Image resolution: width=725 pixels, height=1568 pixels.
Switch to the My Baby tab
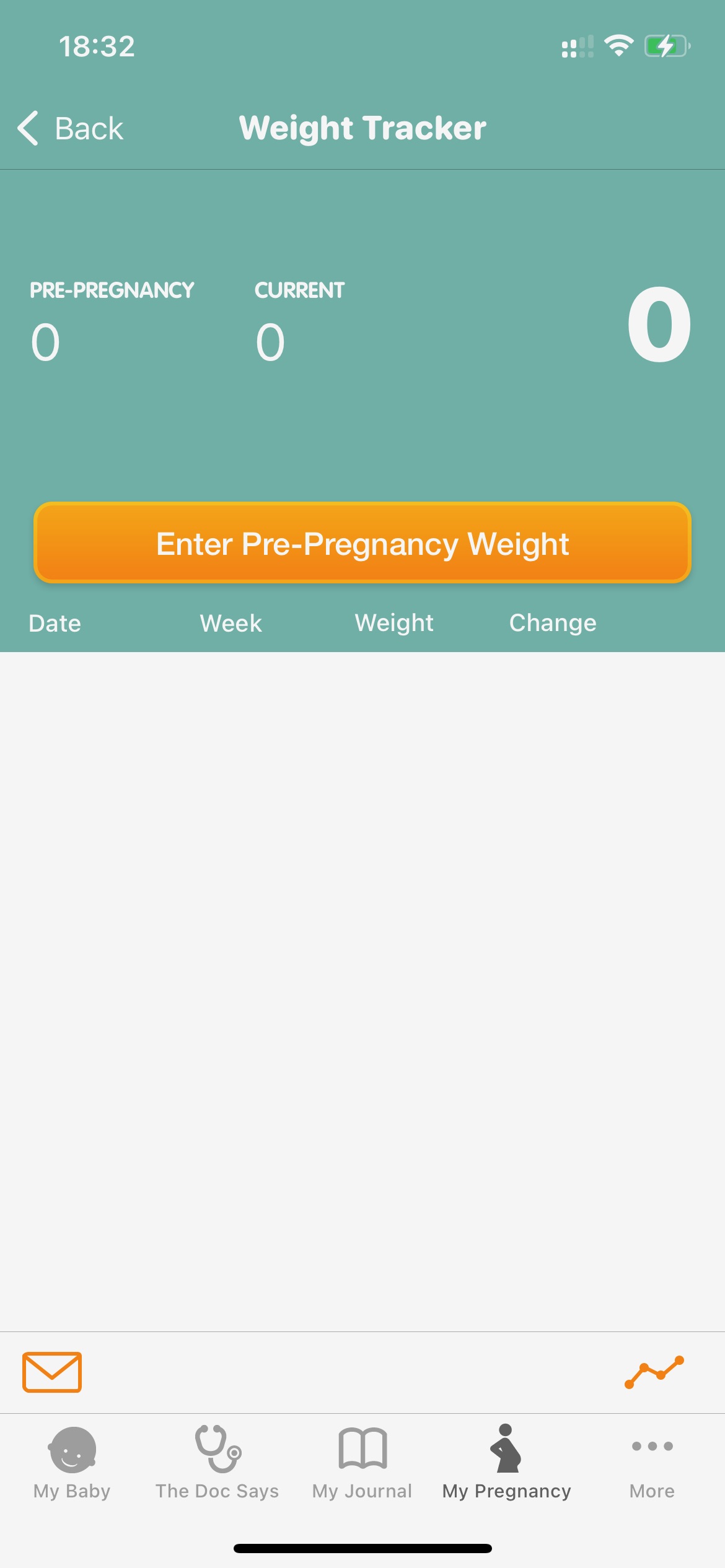coord(72,1463)
